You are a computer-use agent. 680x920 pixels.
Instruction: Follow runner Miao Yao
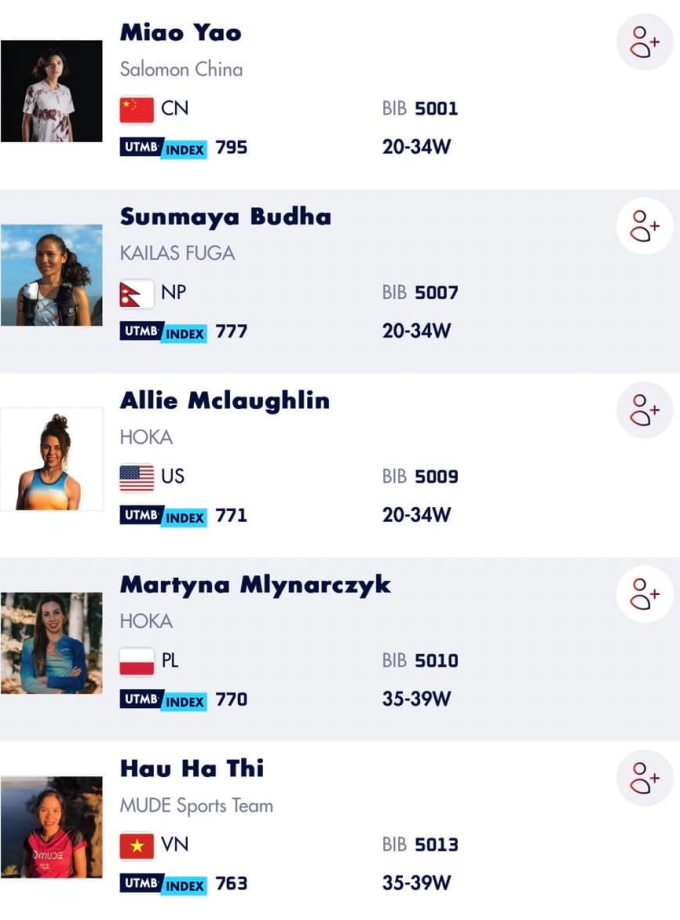pyautogui.click(x=644, y=42)
